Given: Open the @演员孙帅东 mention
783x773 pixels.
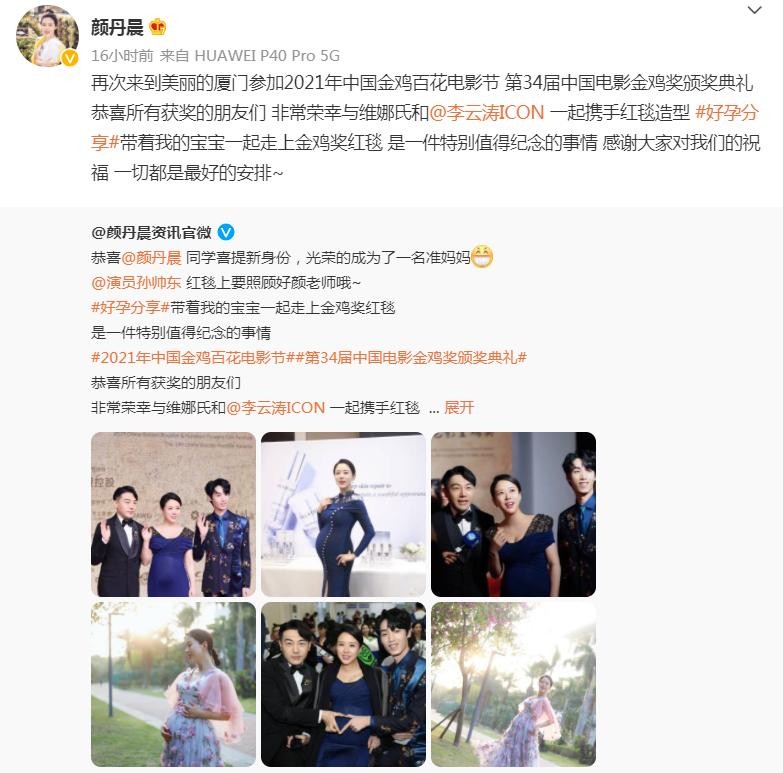Looking at the screenshot, I should (x=136, y=282).
